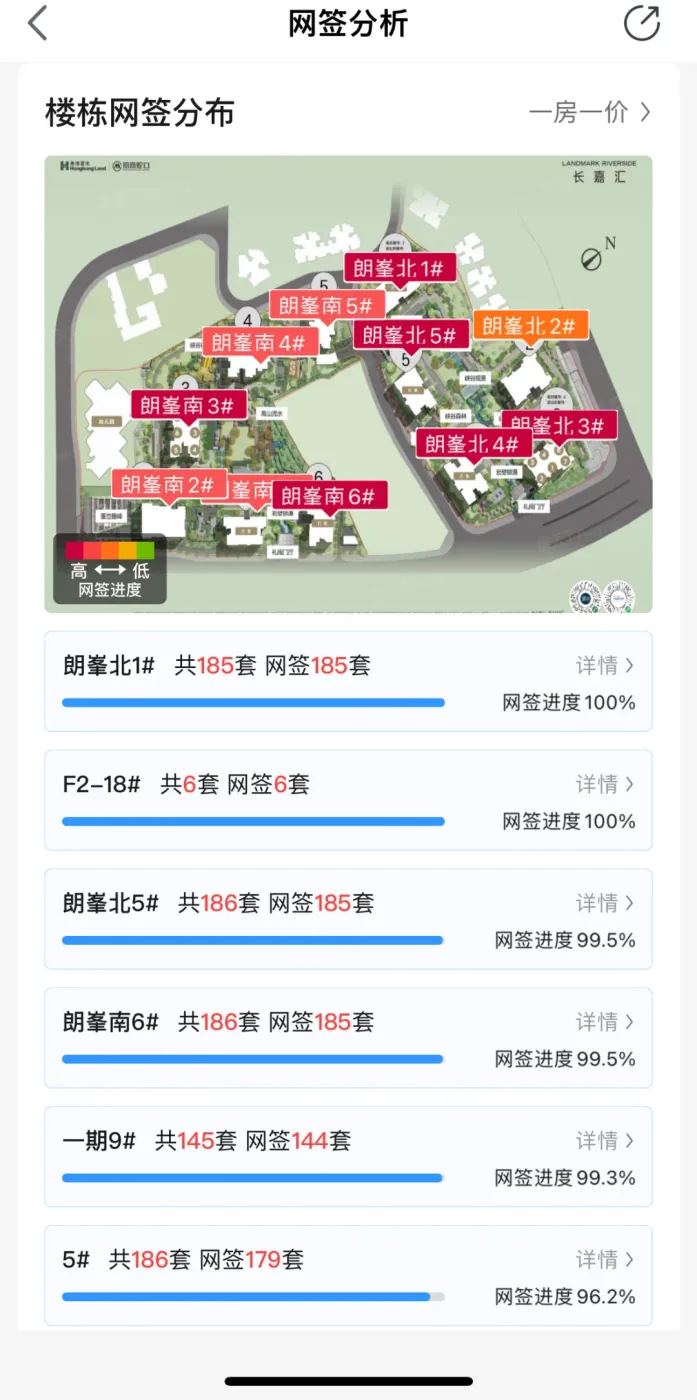697x1400 pixels.
Task: View 详情 for F2-18# building
Action: 604,785
